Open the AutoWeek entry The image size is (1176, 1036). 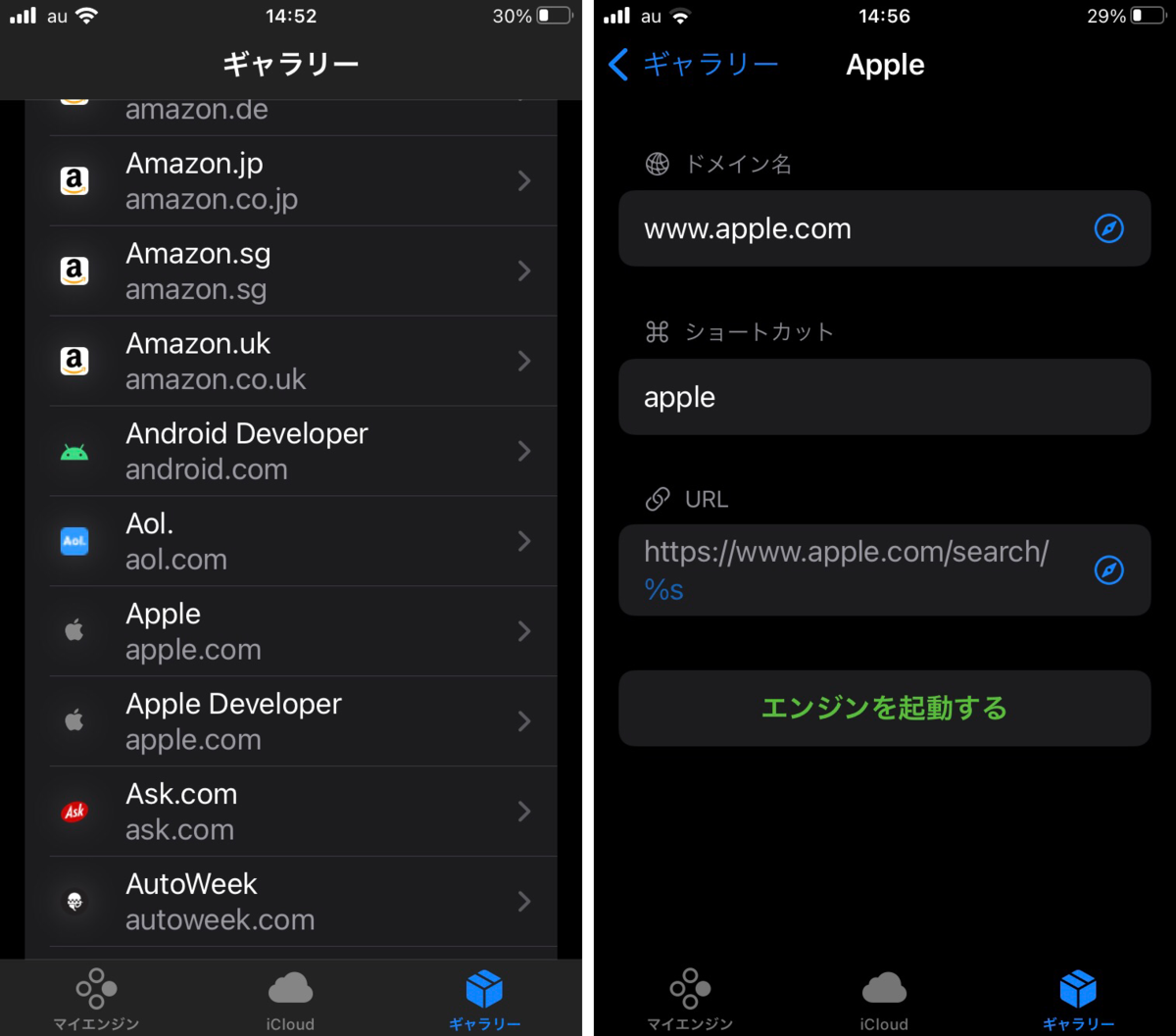pos(303,903)
